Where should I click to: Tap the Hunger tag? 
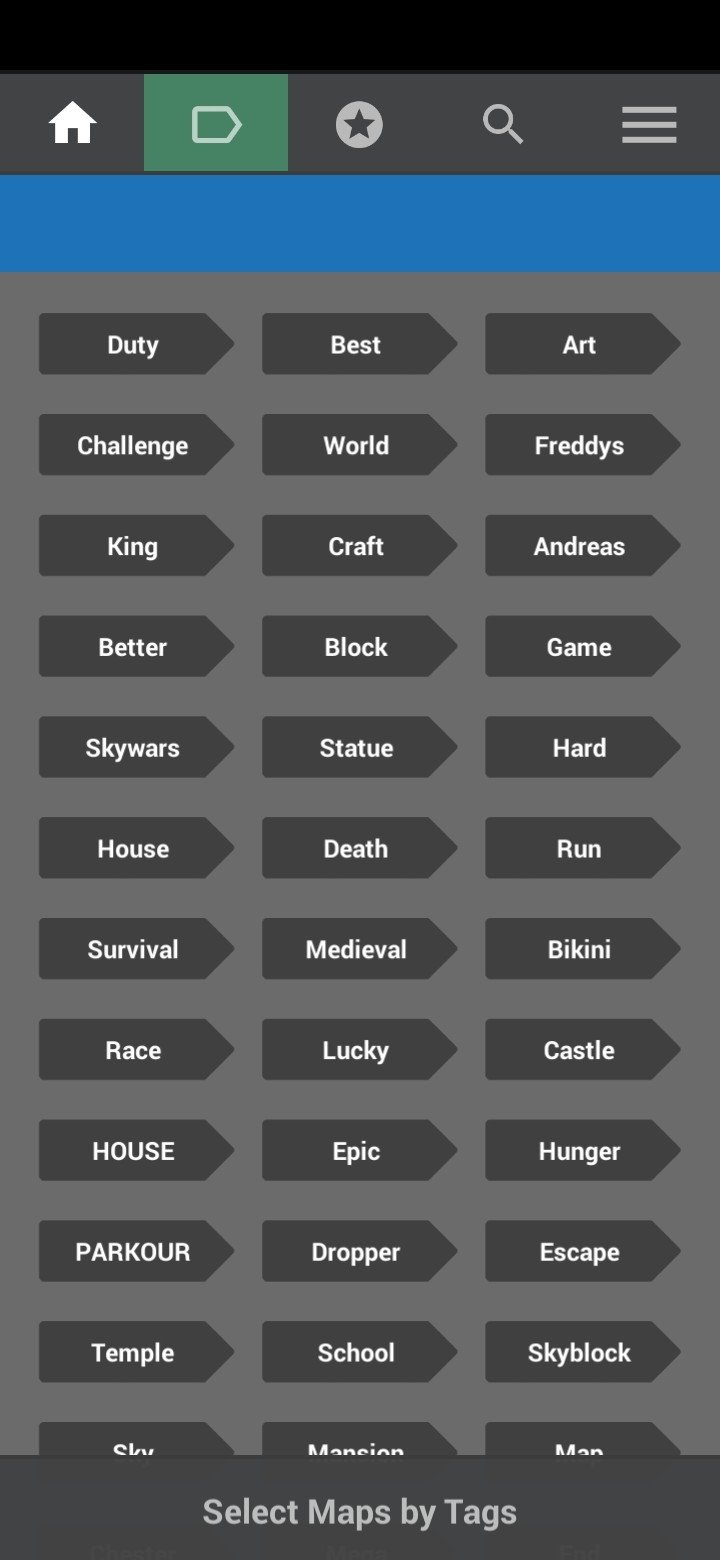582,1150
